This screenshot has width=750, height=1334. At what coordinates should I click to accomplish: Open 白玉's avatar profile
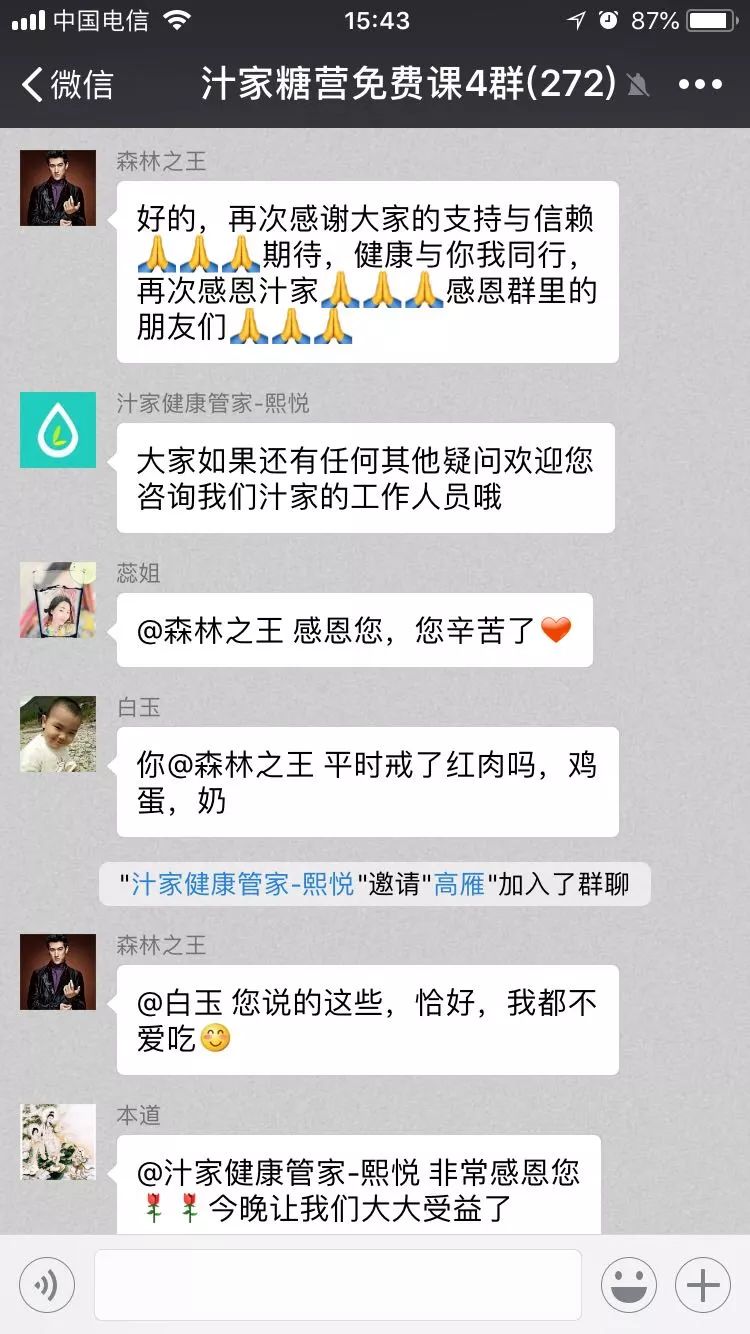tap(58, 734)
